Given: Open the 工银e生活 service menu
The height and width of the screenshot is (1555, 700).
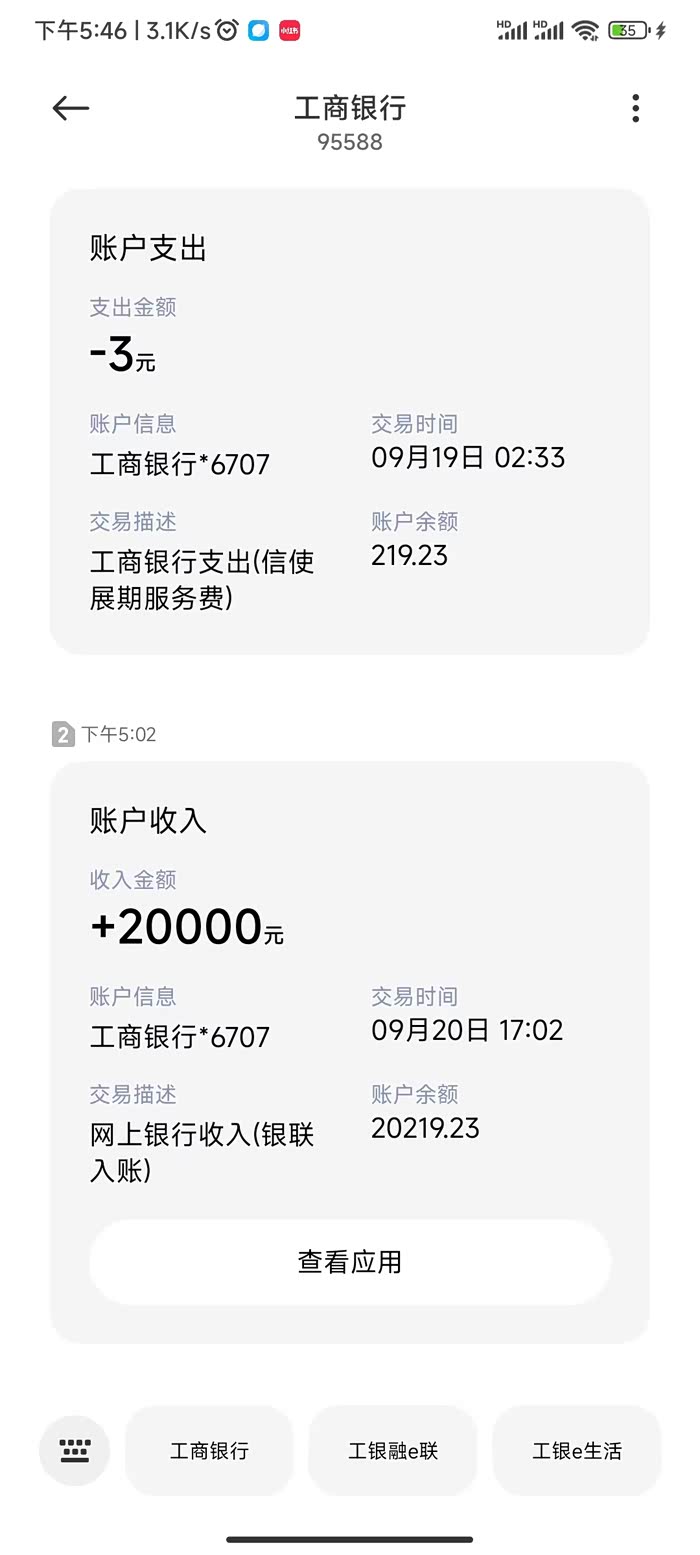Looking at the screenshot, I should coord(577,1451).
